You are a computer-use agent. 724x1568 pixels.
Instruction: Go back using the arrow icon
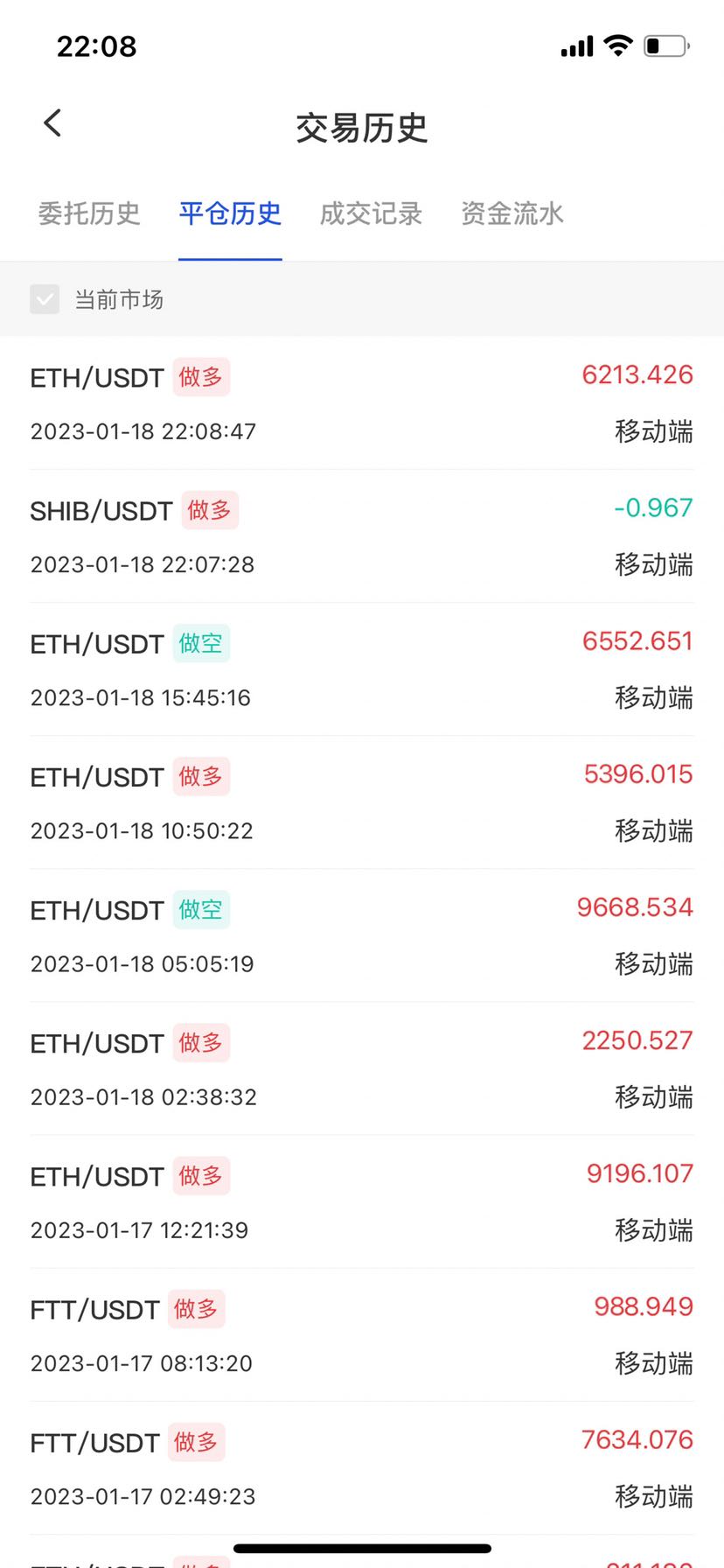52,123
